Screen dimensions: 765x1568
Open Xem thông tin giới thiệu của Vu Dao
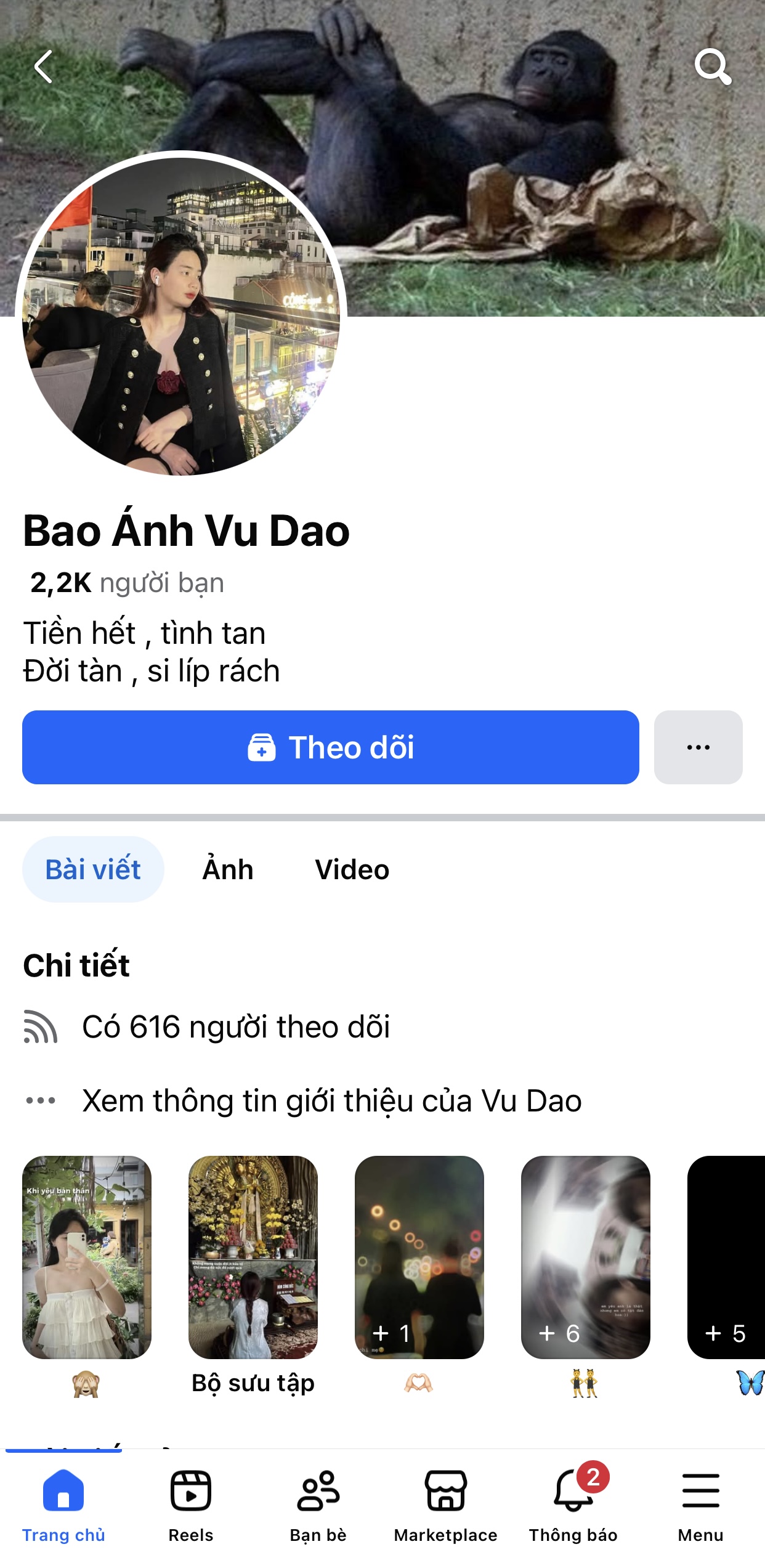pyautogui.click(x=331, y=1101)
